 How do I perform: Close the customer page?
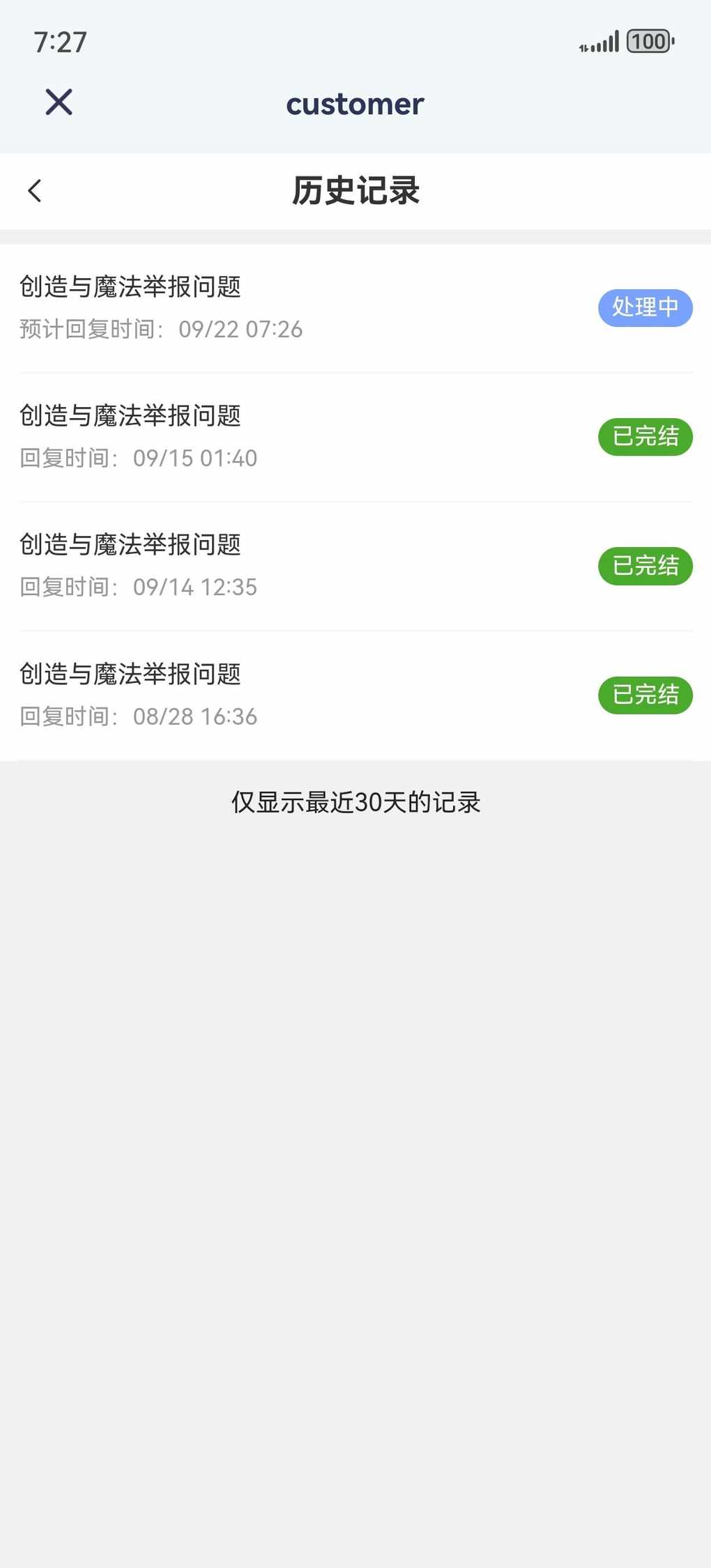[59, 102]
